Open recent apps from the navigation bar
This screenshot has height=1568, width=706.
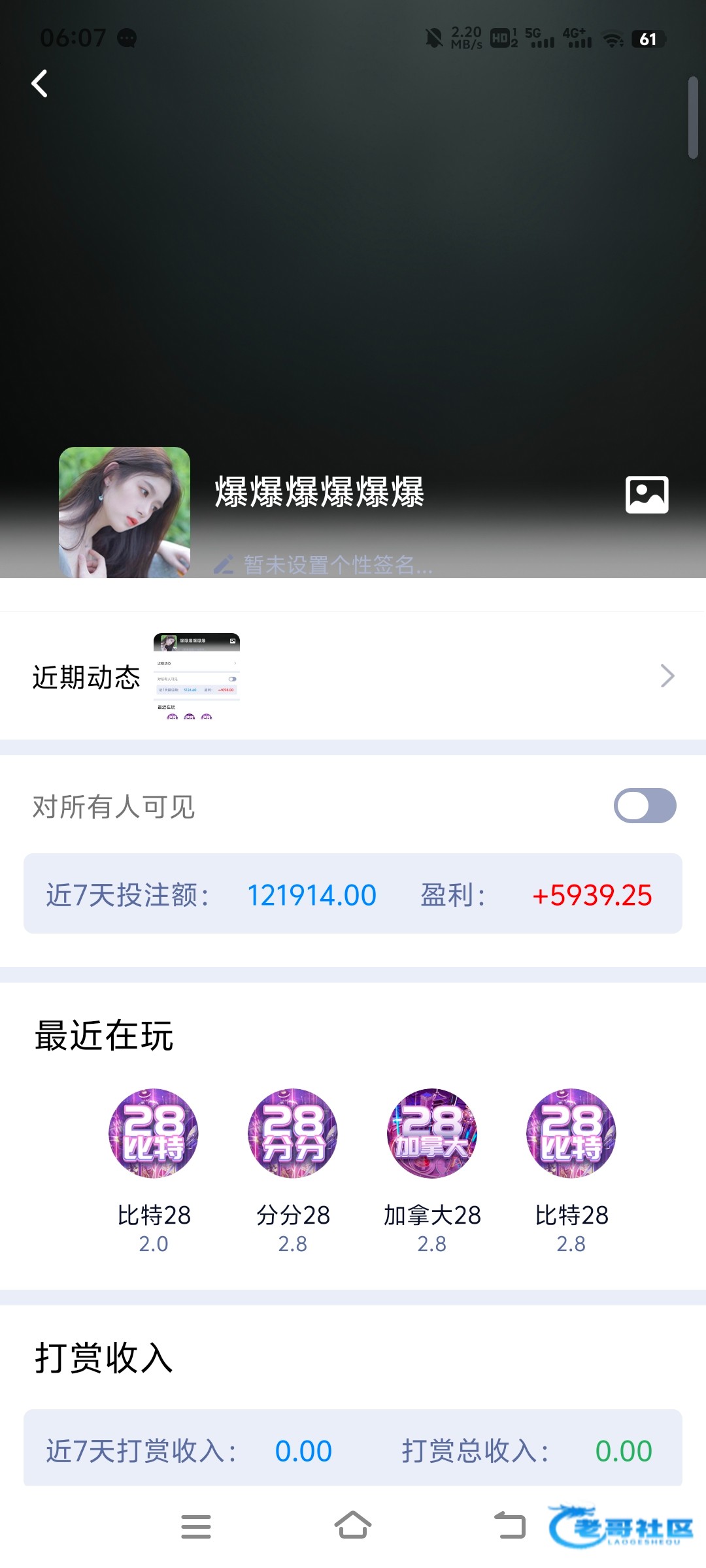point(196,1527)
